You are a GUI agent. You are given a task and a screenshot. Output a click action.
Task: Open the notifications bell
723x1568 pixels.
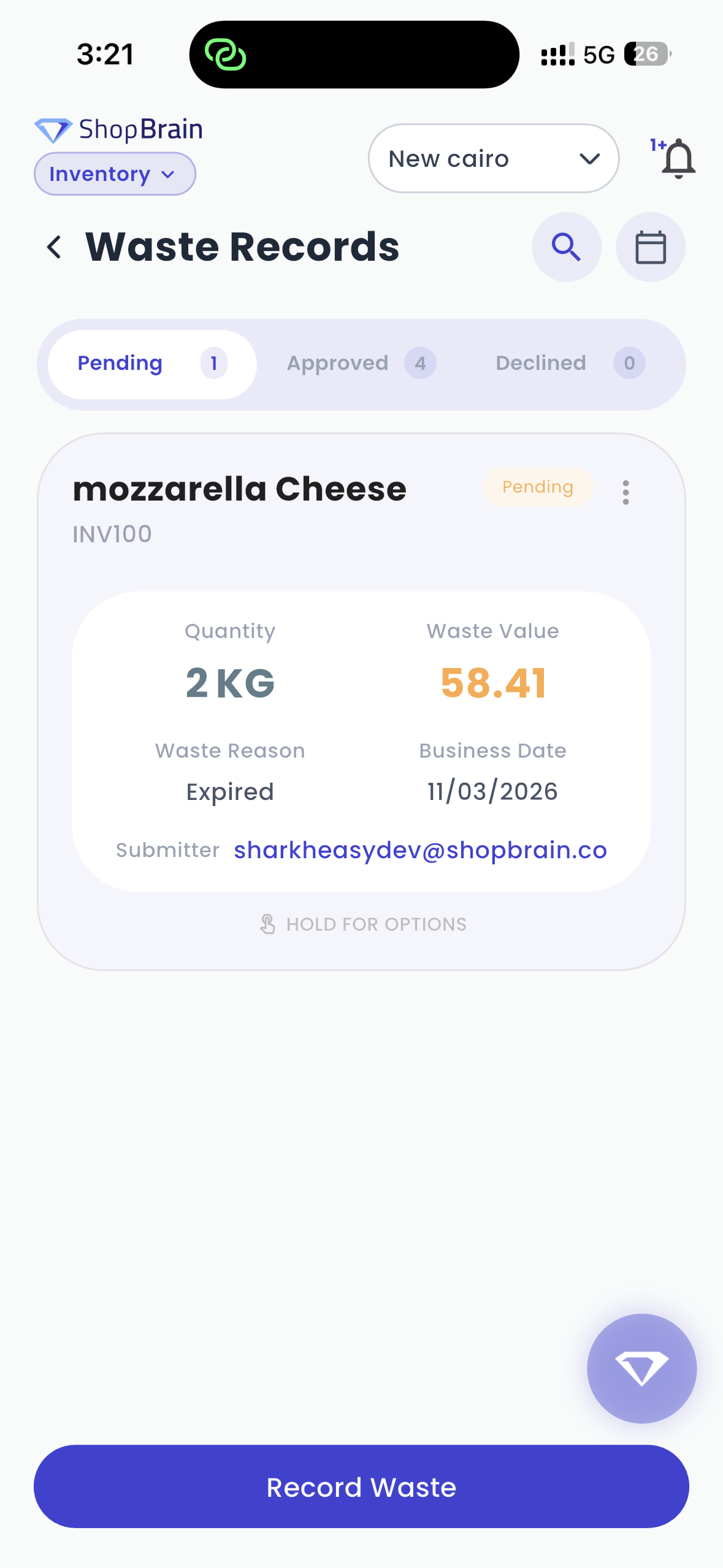[x=677, y=158]
